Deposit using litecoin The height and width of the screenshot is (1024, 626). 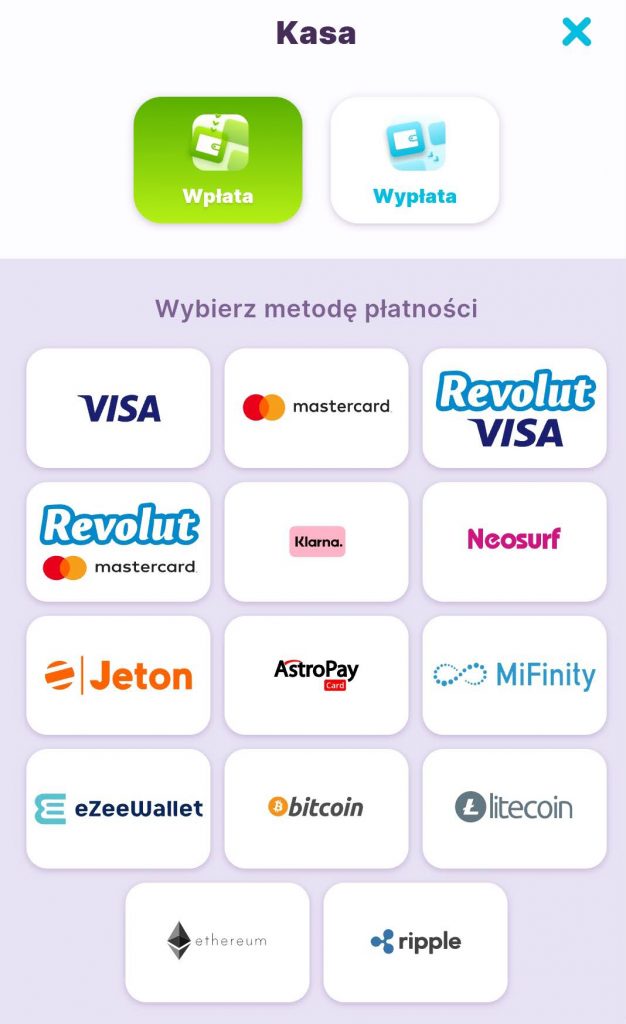click(x=514, y=808)
